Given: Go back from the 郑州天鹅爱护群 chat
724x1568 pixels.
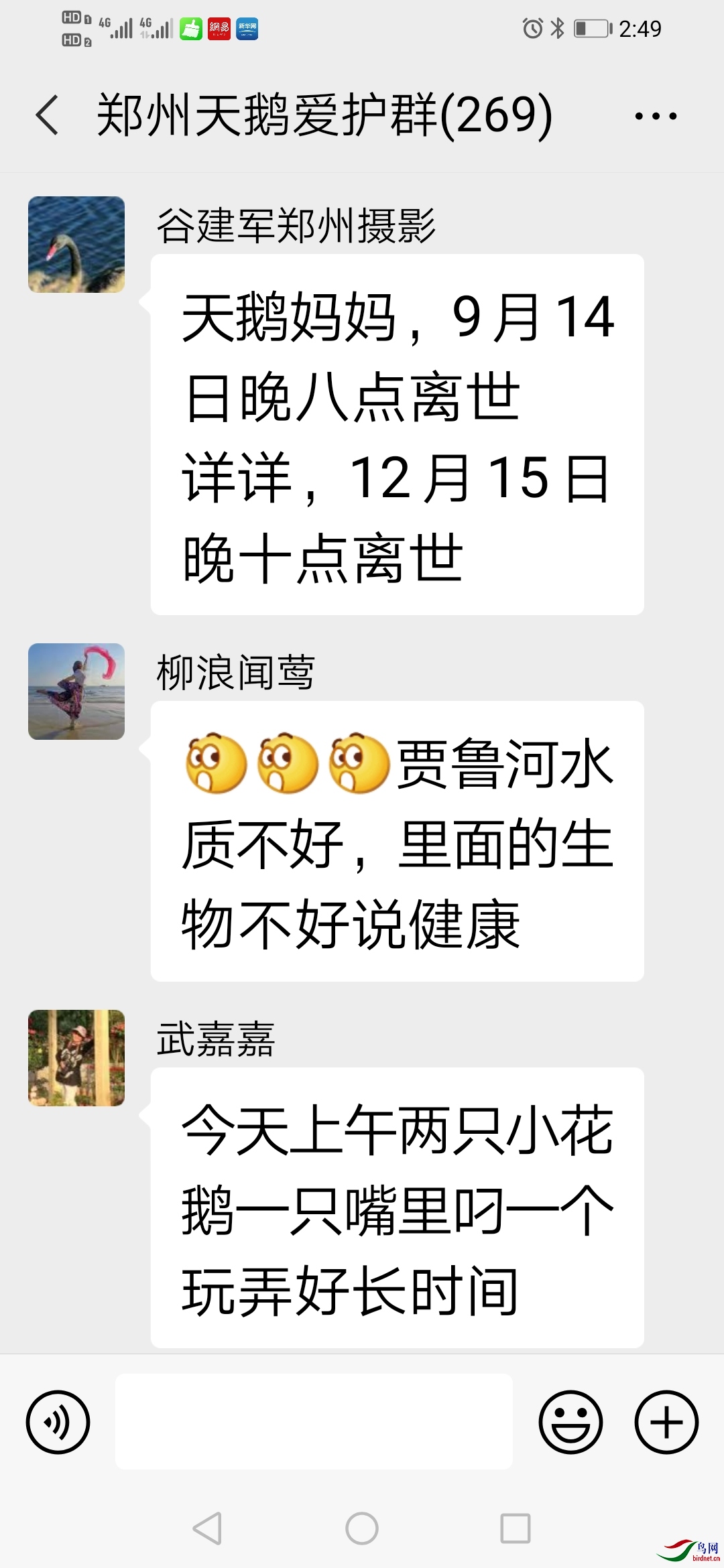Looking at the screenshot, I should [47, 115].
